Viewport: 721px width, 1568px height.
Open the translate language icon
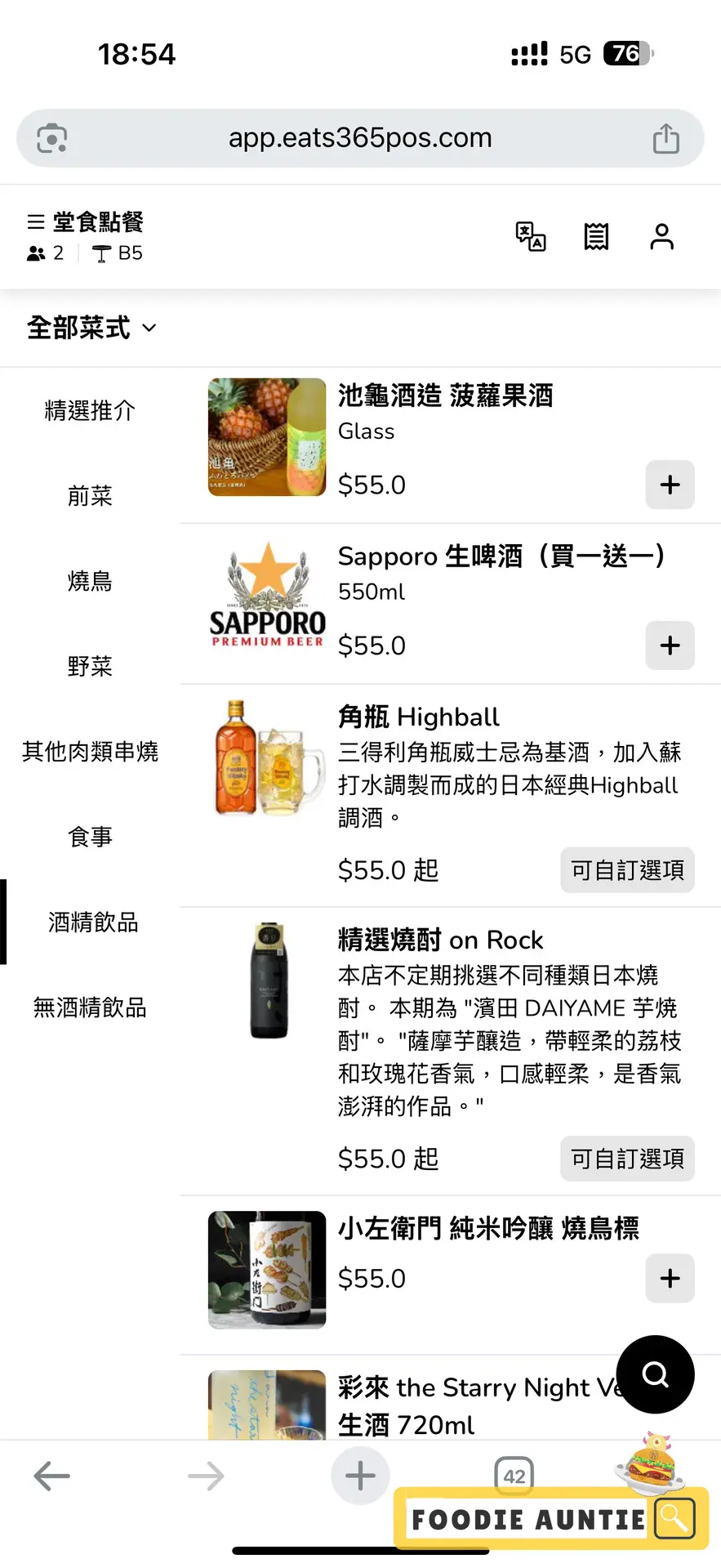[x=531, y=237]
